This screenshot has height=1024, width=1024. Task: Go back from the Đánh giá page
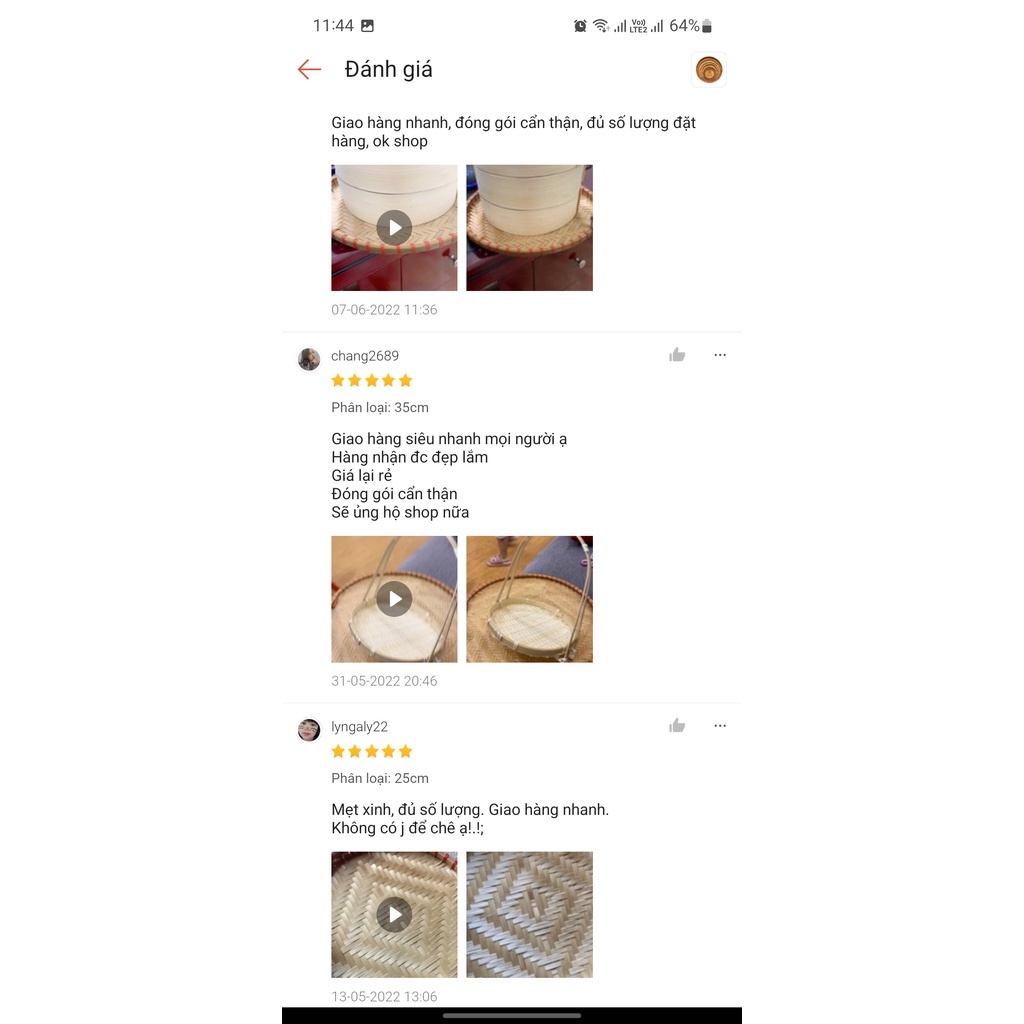point(310,69)
